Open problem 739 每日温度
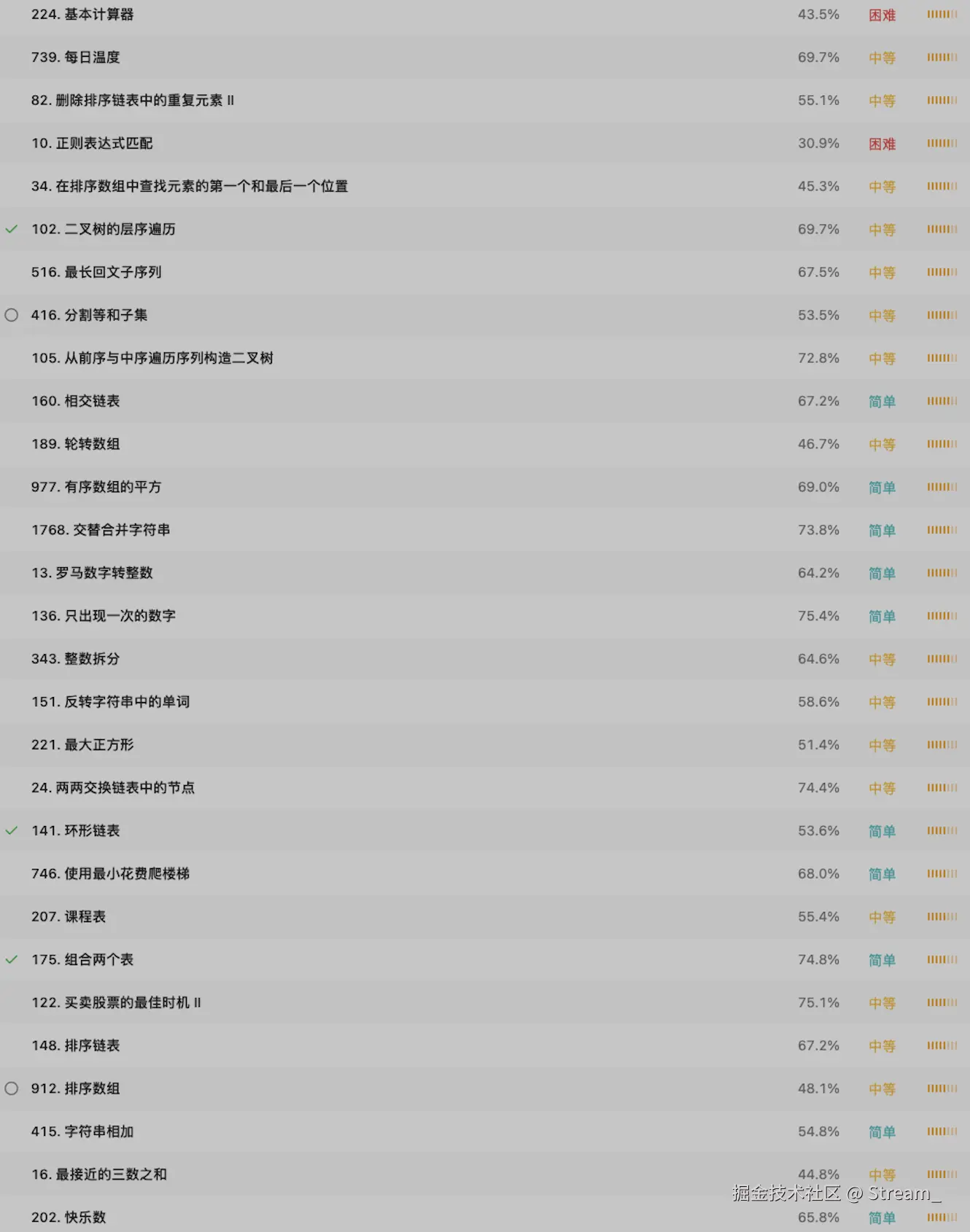Viewport: 970px width, 1232px height. 76,57
